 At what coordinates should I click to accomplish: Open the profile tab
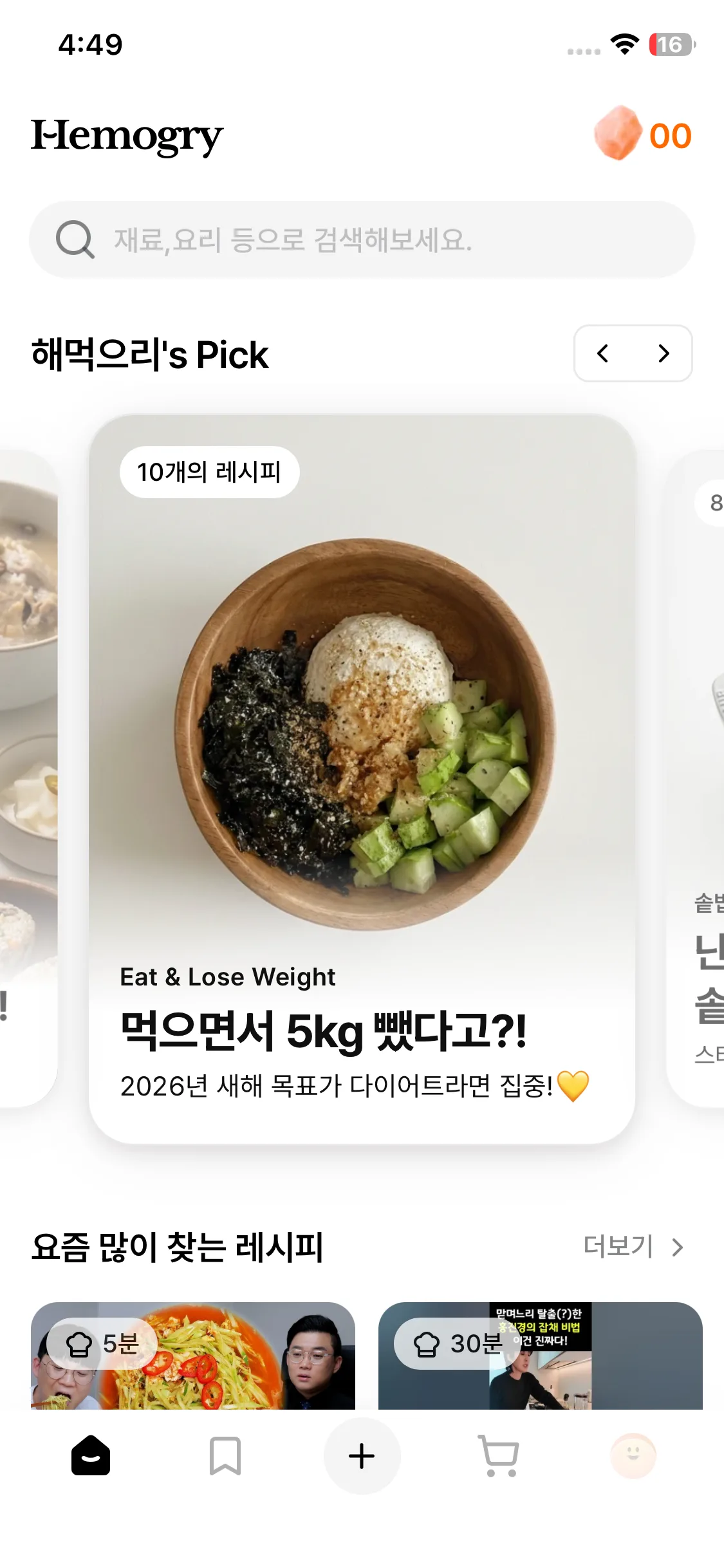tap(633, 1455)
